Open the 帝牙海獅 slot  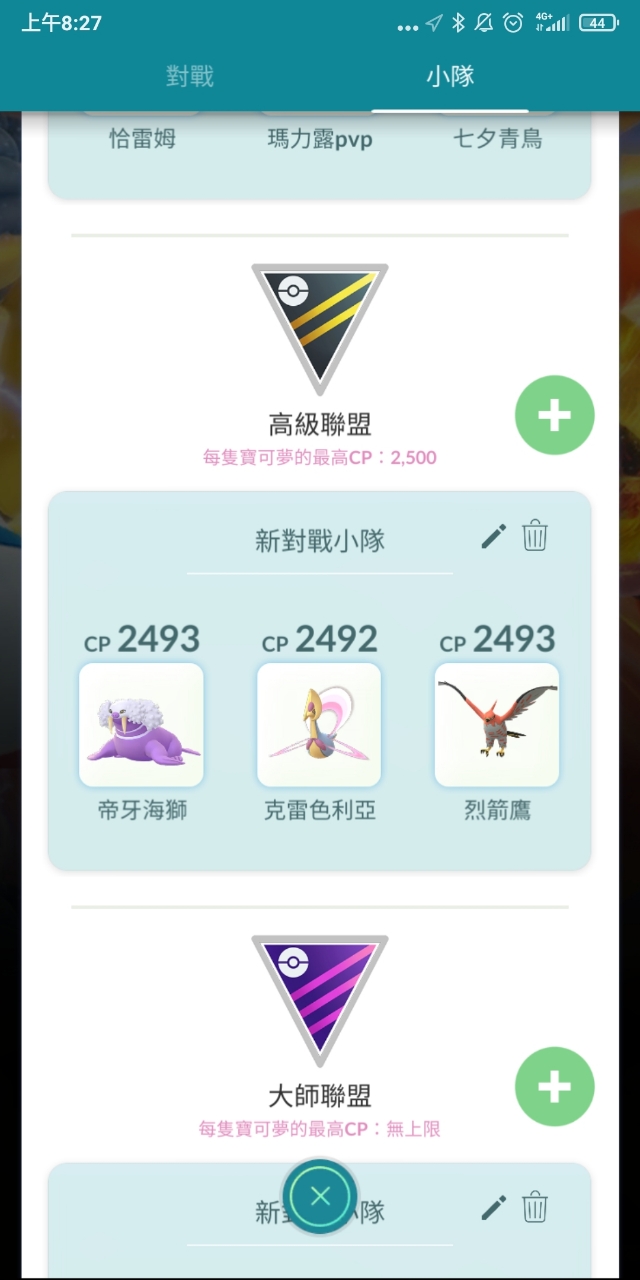141,725
